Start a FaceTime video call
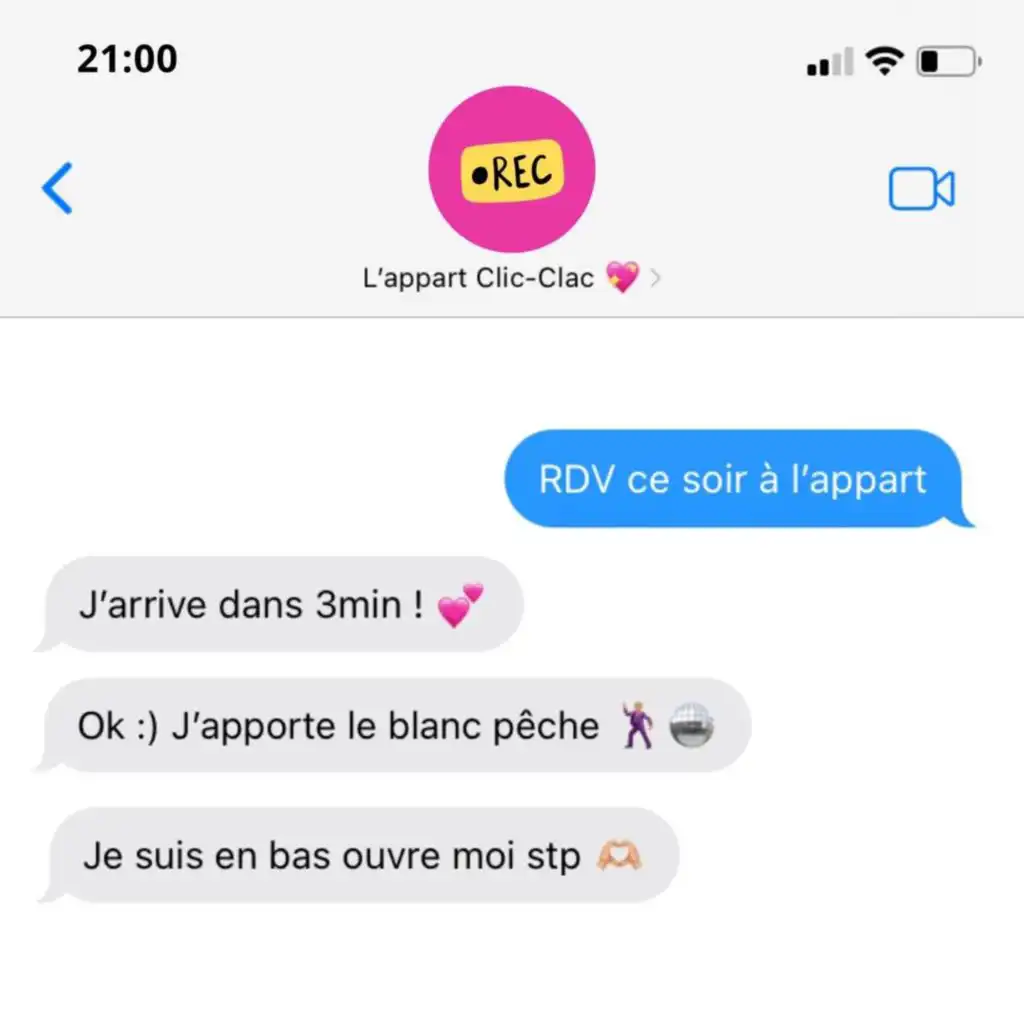The width and height of the screenshot is (1024, 1024). [x=921, y=189]
